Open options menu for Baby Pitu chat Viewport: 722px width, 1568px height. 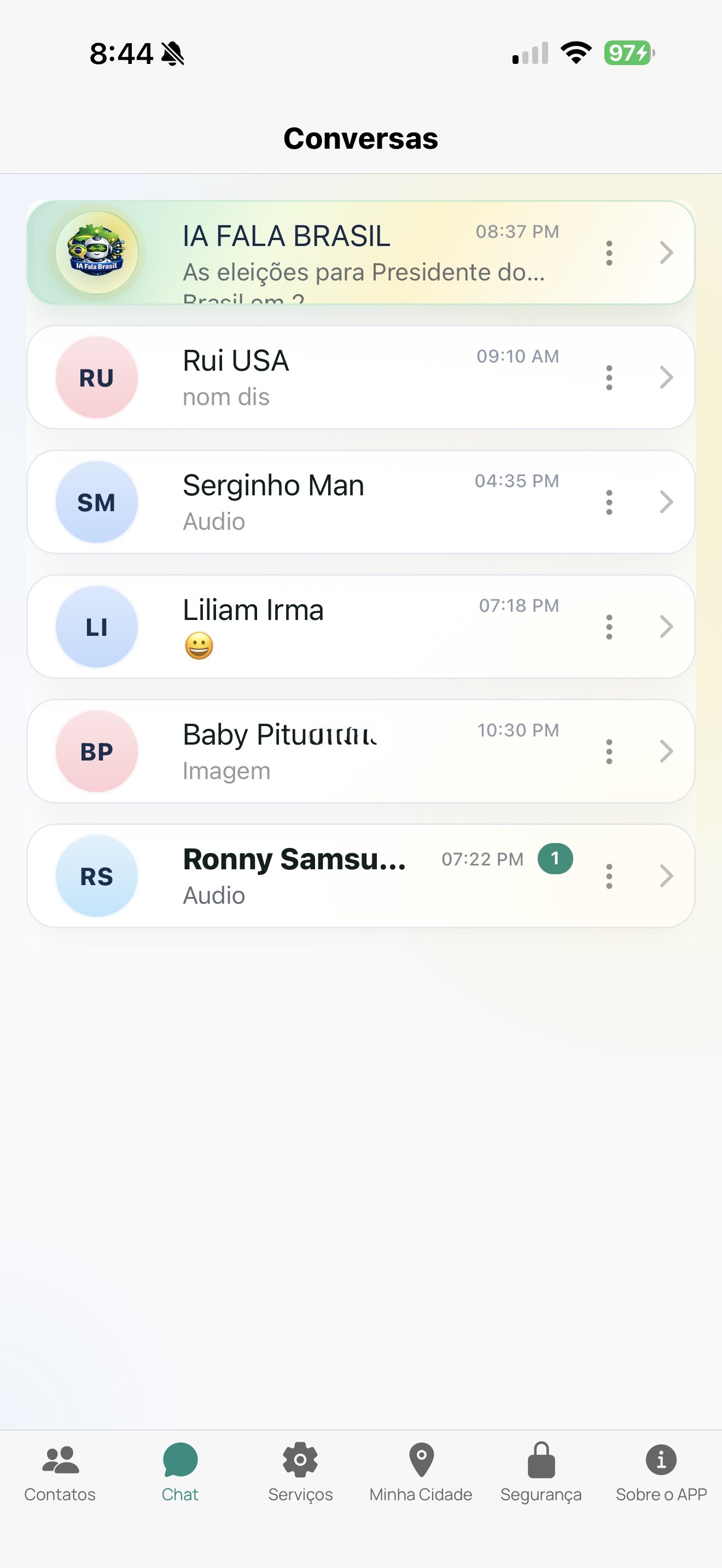click(609, 752)
